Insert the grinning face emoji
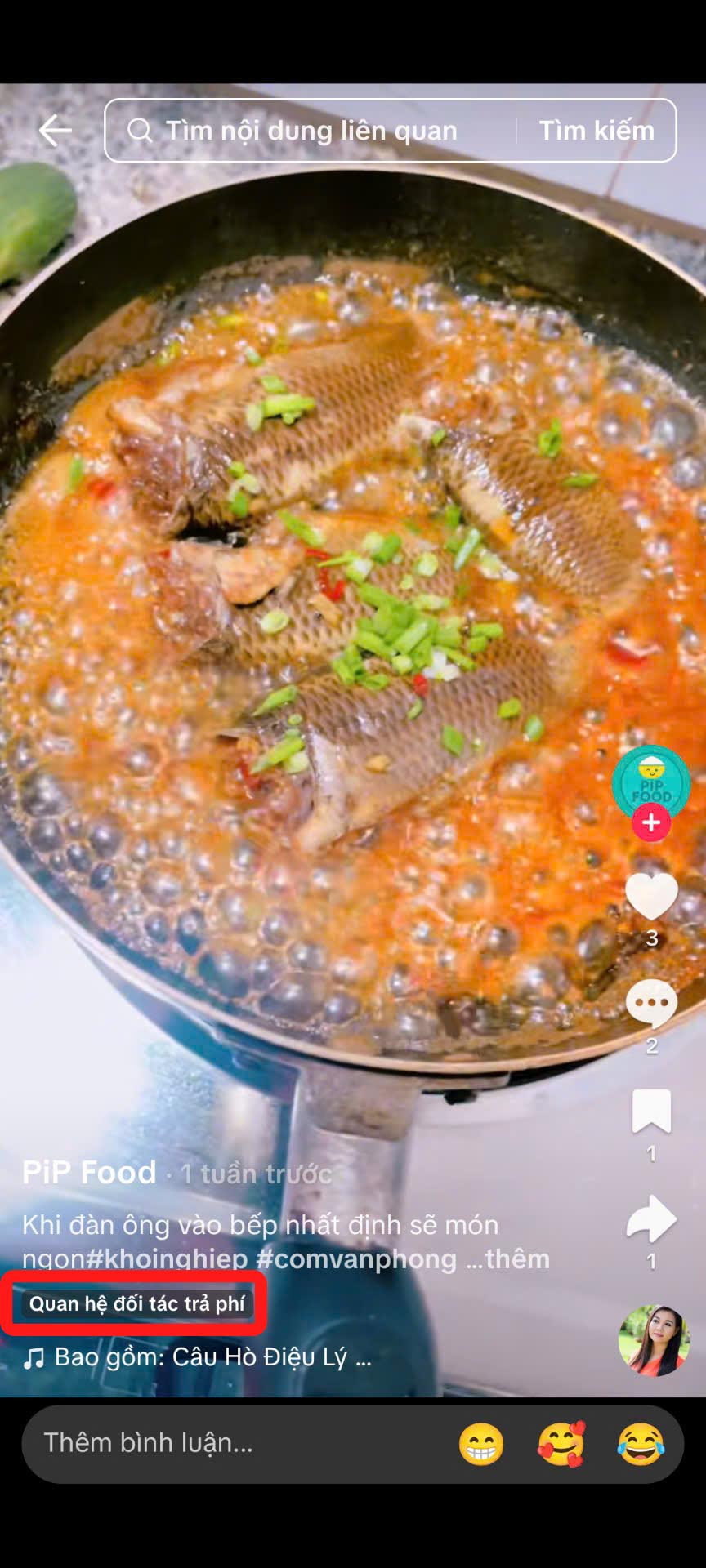 [481, 1444]
